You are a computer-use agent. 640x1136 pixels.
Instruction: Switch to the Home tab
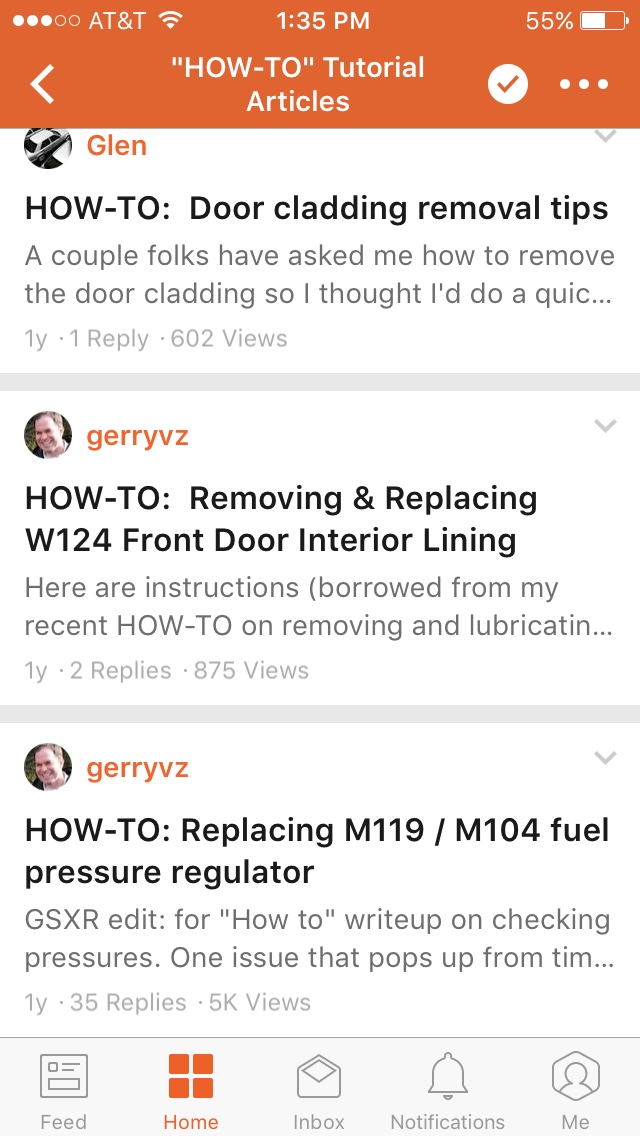point(190,1091)
